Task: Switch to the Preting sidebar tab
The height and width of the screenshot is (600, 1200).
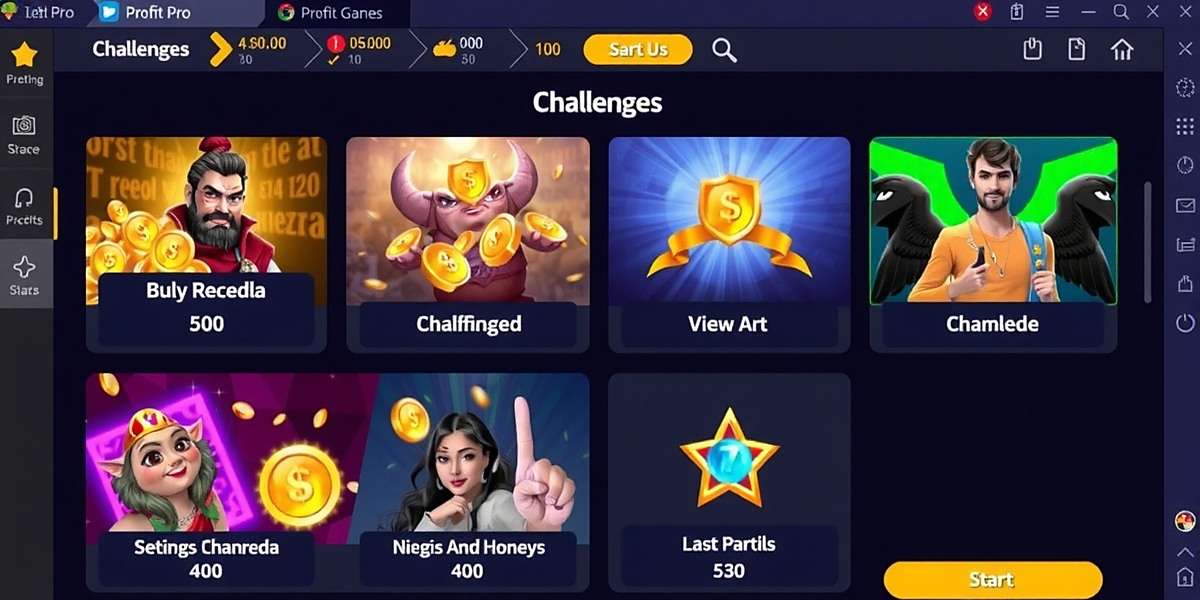Action: (x=25, y=63)
